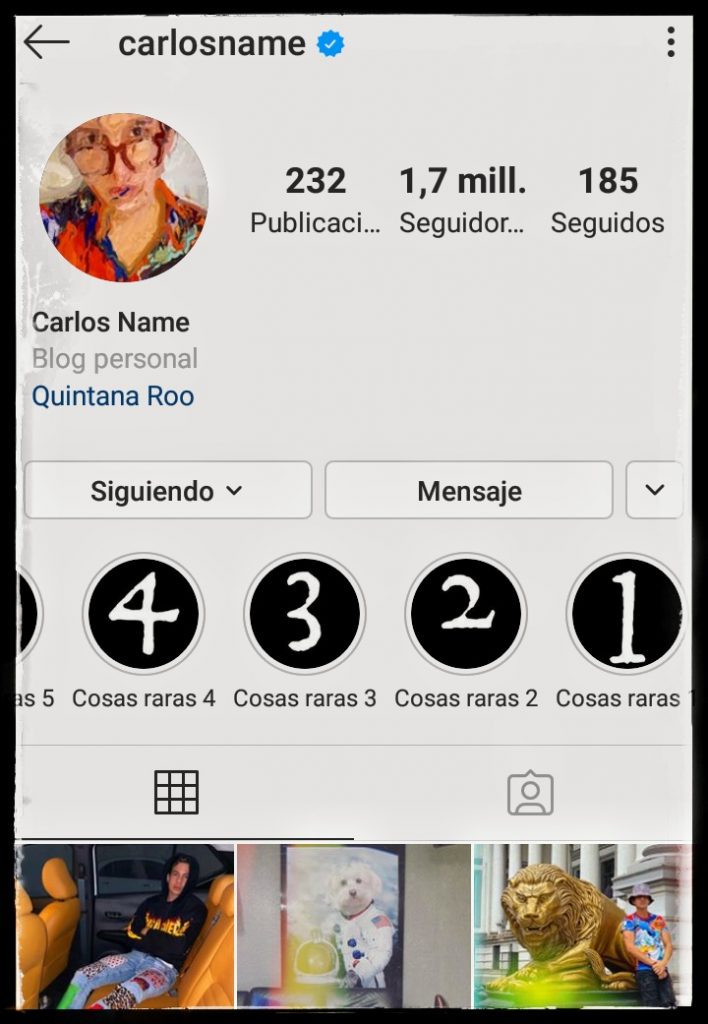Open the three-dot overflow menu

(670, 42)
